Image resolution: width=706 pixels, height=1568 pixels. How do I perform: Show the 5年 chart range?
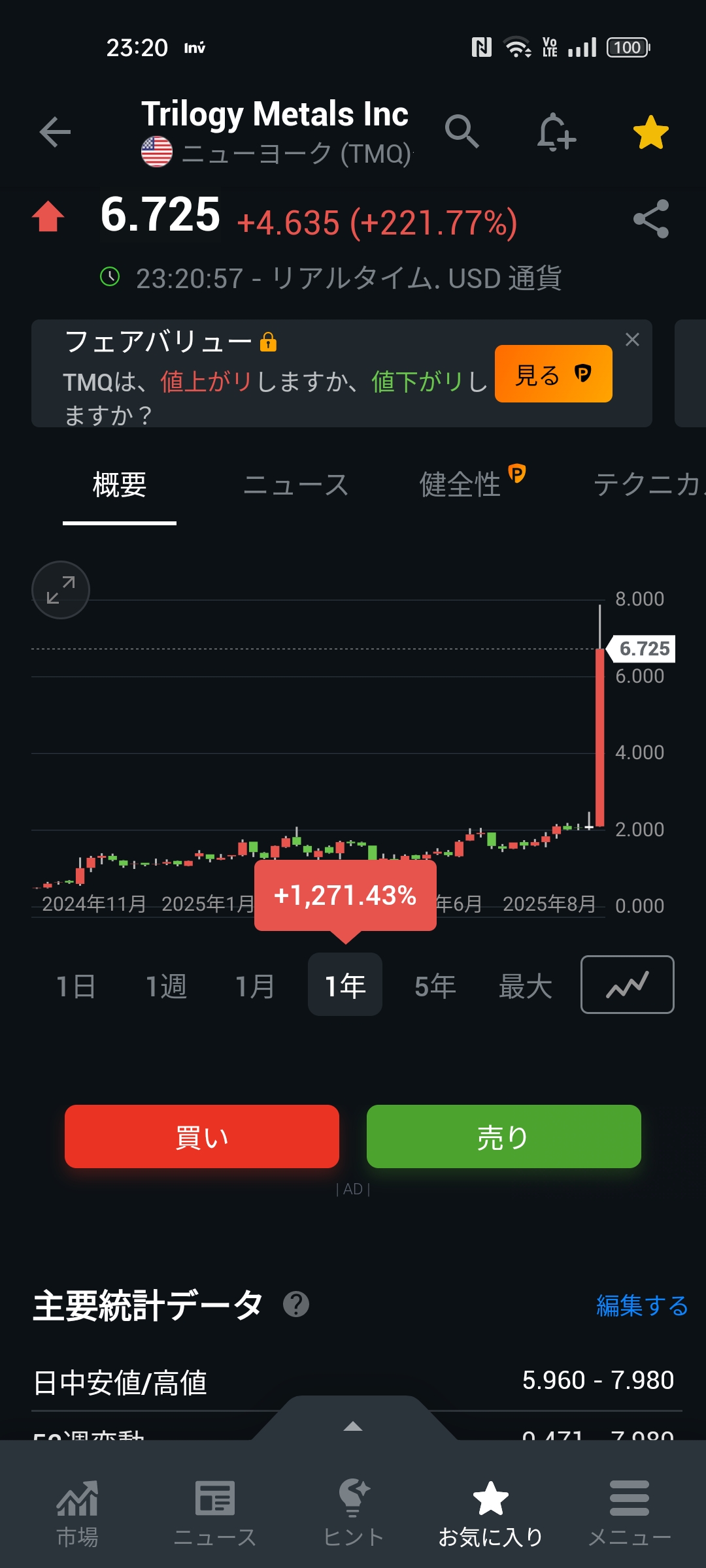[x=435, y=986]
